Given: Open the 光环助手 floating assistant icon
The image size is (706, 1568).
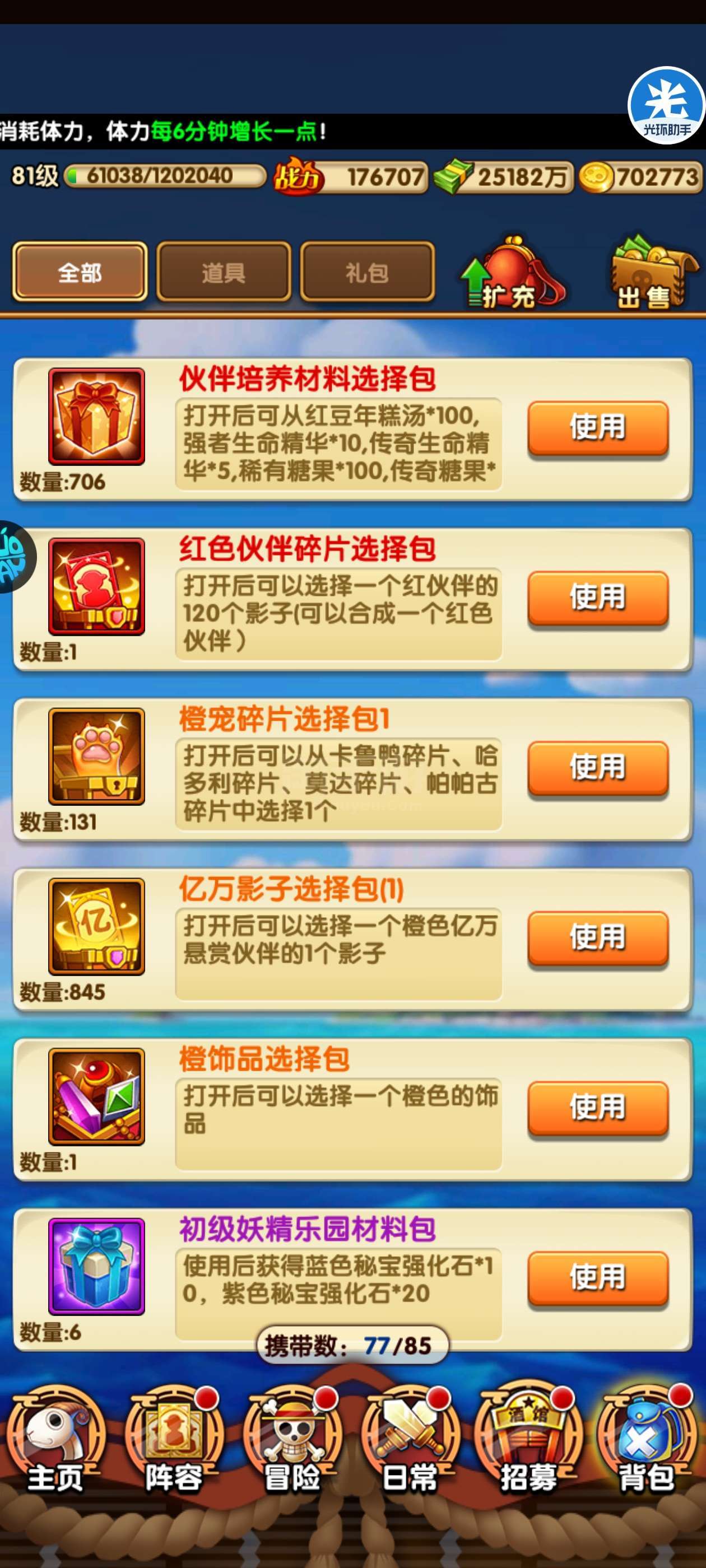Looking at the screenshot, I should click(666, 105).
